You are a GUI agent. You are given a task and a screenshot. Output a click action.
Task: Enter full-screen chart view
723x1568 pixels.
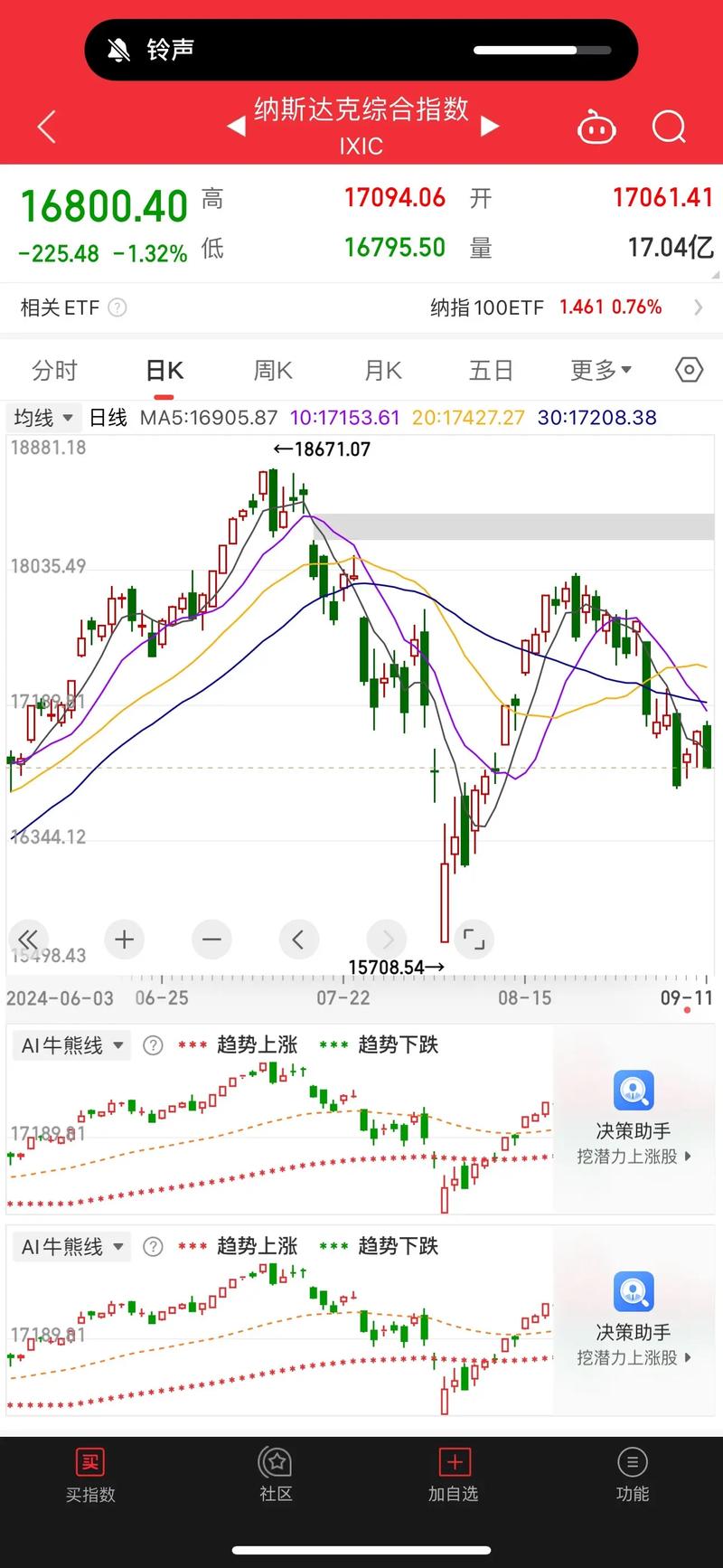(474, 940)
